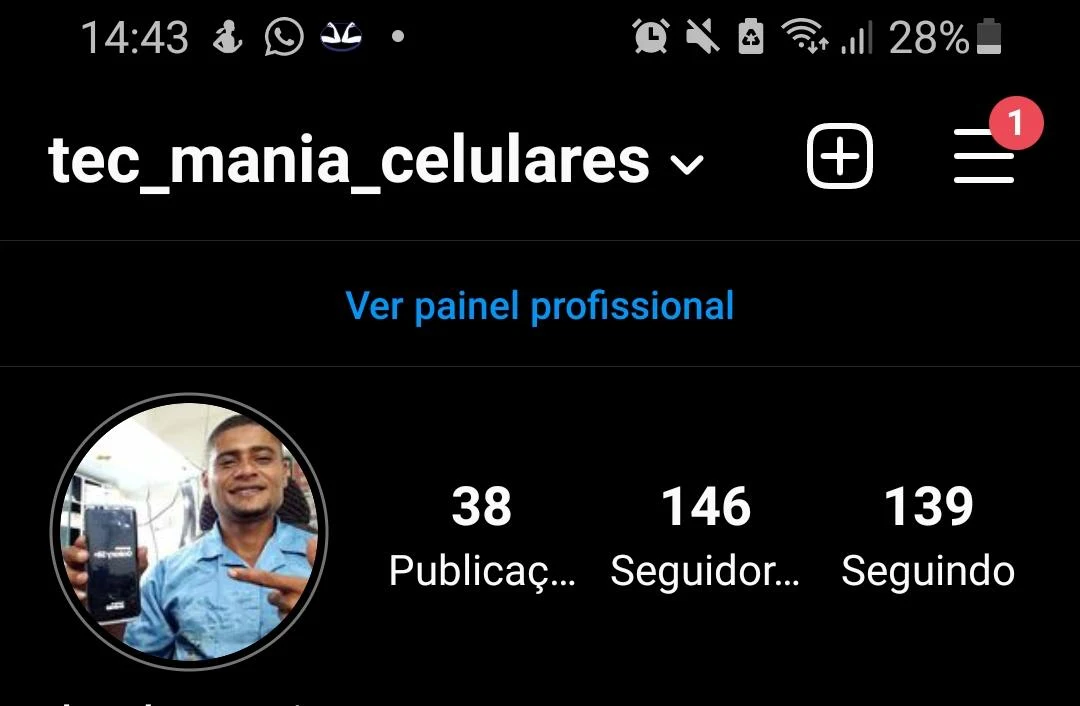Open the list of 139 Seguindo
The width and height of the screenshot is (1080, 706).
coord(927,537)
